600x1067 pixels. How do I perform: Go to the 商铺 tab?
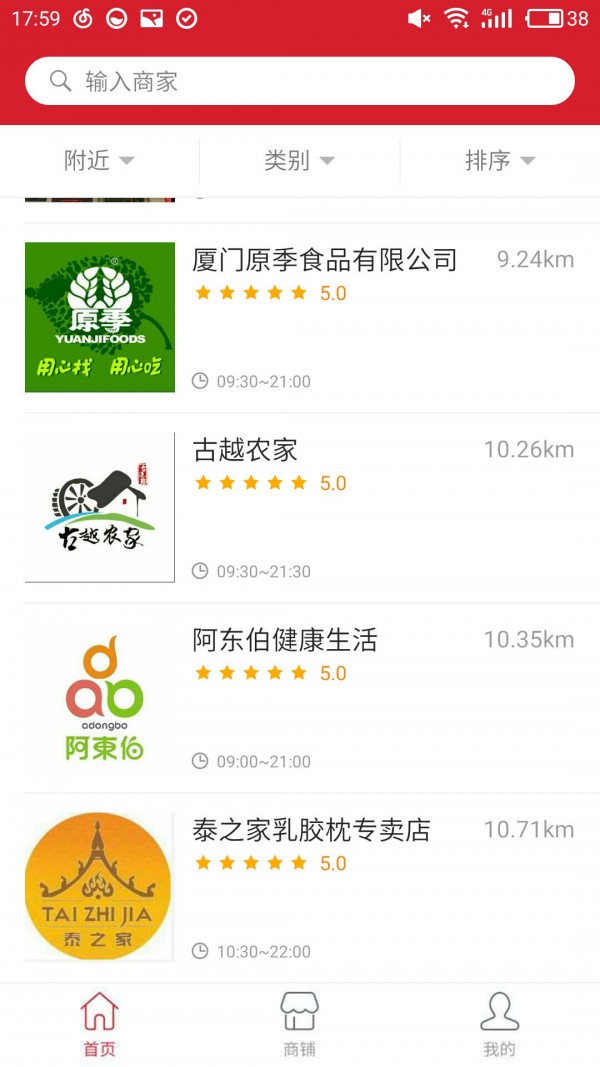(299, 1025)
